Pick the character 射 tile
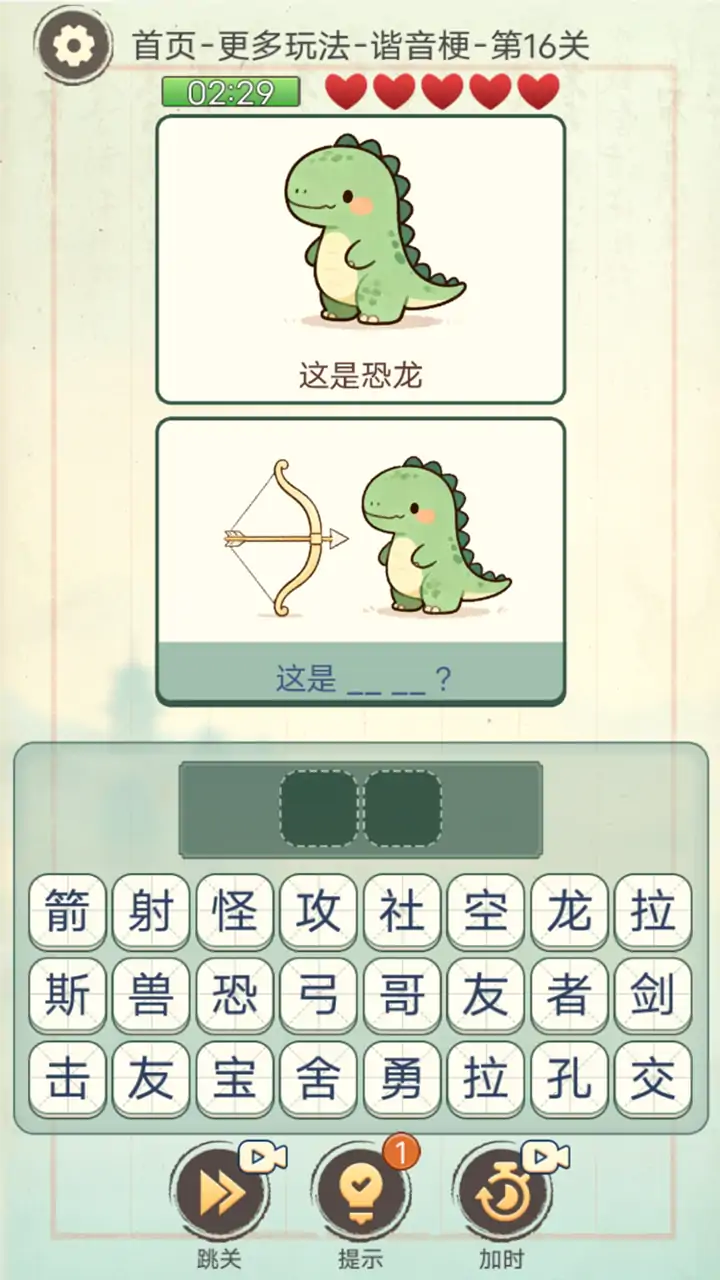Viewport: 720px width, 1280px height. 151,912
